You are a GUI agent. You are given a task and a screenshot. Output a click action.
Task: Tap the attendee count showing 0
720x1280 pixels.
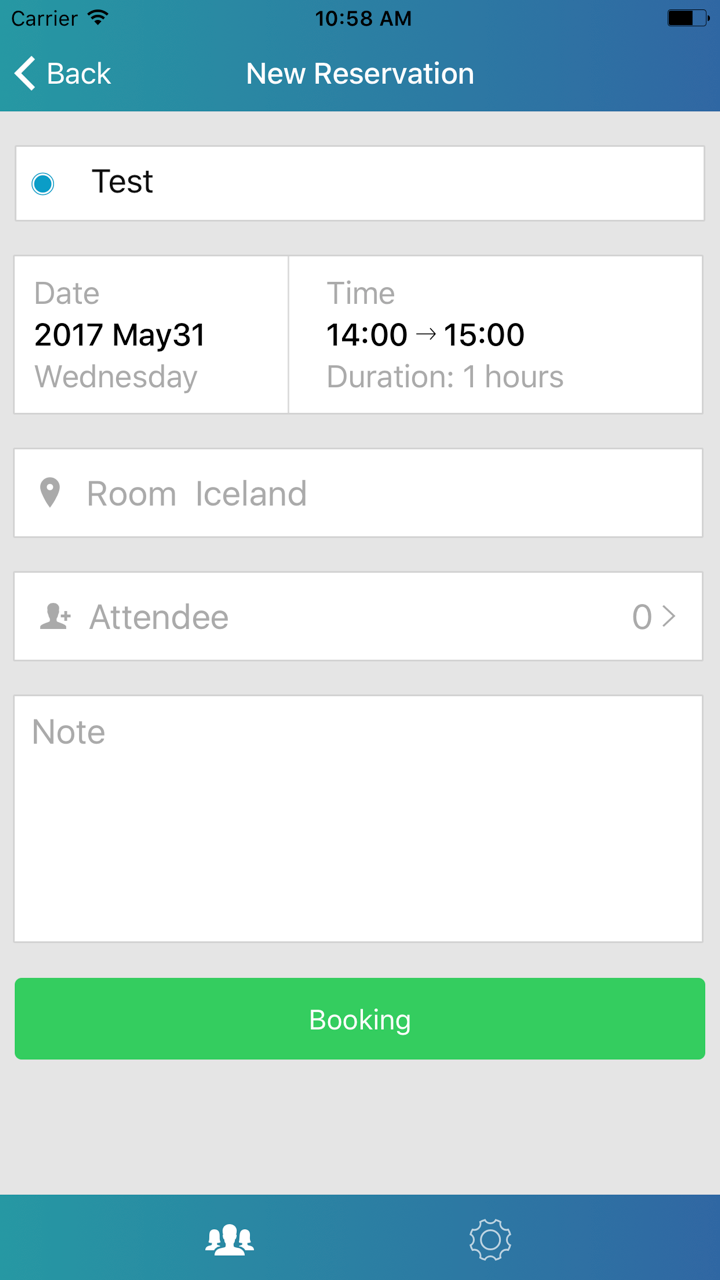643,616
